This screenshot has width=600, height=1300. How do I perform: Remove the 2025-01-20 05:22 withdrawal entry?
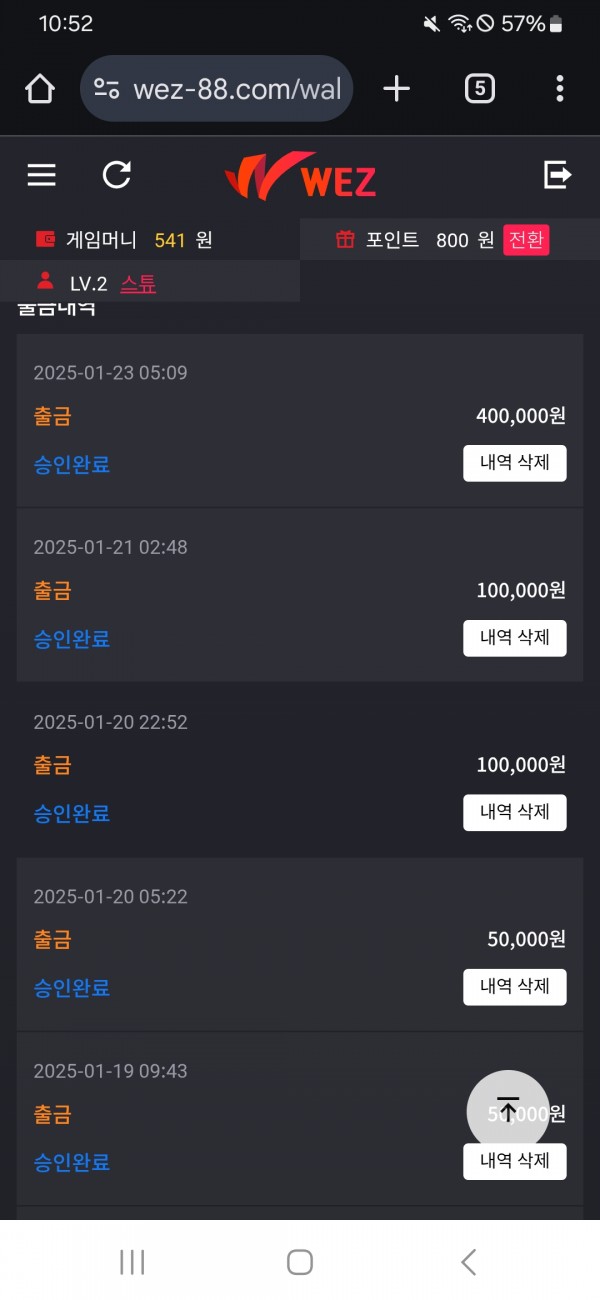coord(514,987)
